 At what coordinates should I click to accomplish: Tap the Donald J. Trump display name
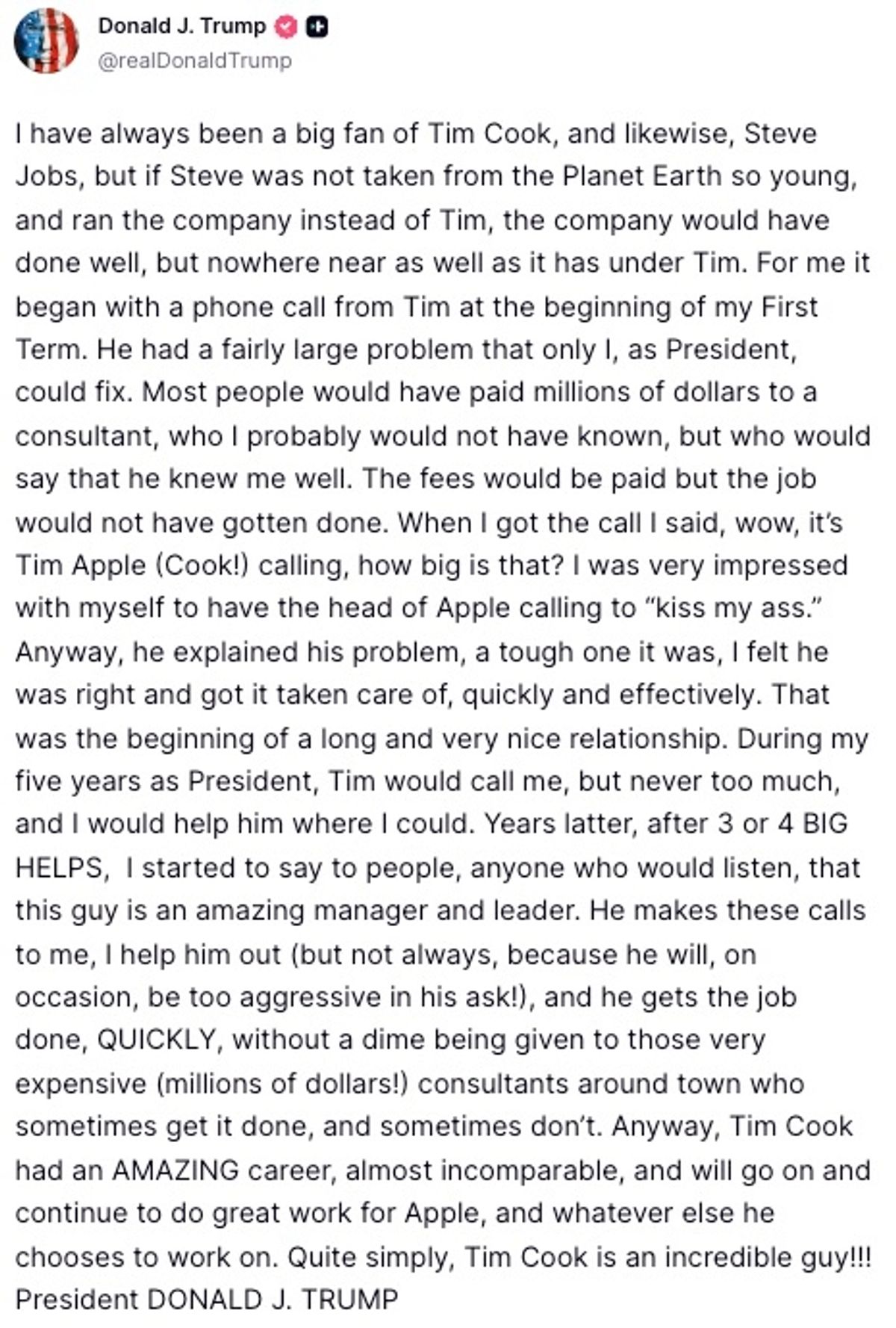(181, 26)
